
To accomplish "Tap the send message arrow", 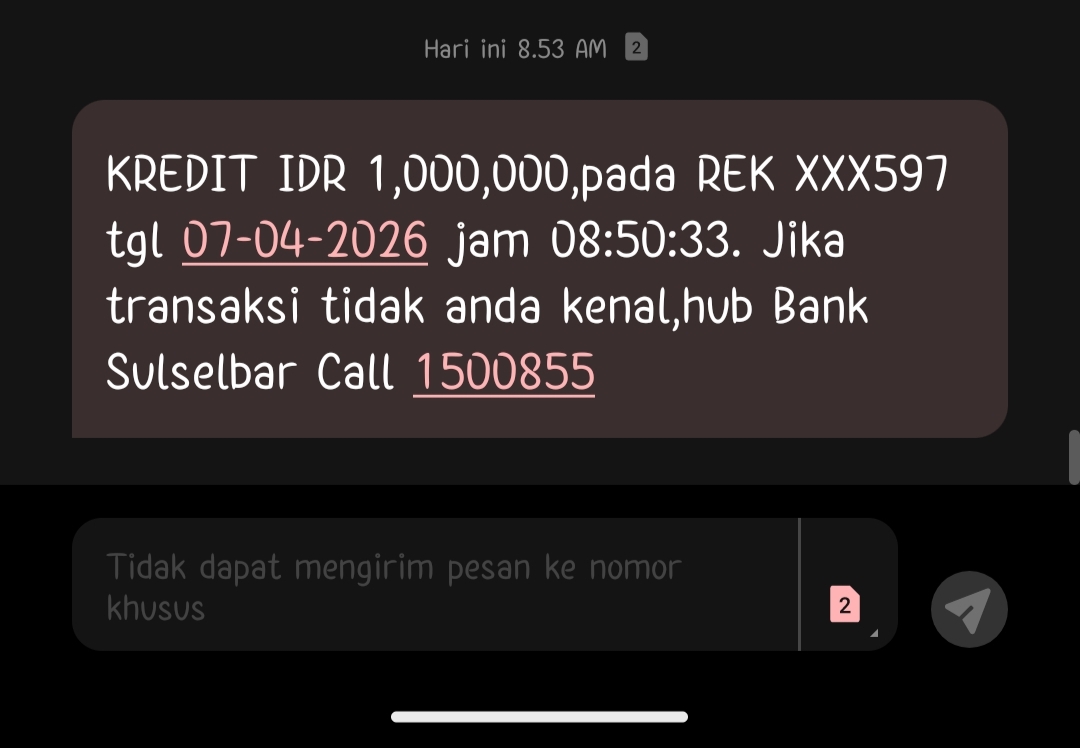I will (x=968, y=609).
